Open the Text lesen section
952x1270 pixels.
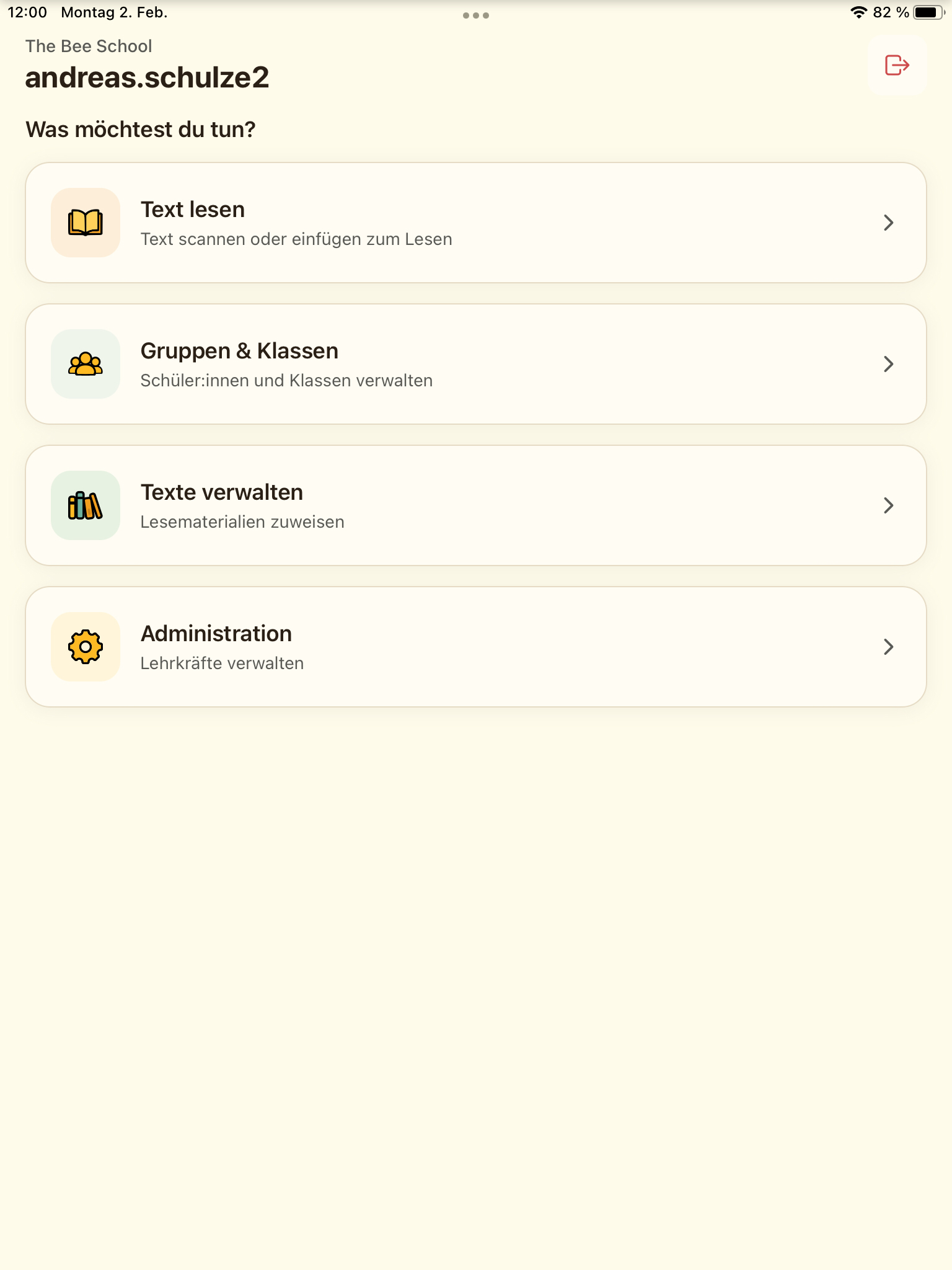click(x=476, y=223)
